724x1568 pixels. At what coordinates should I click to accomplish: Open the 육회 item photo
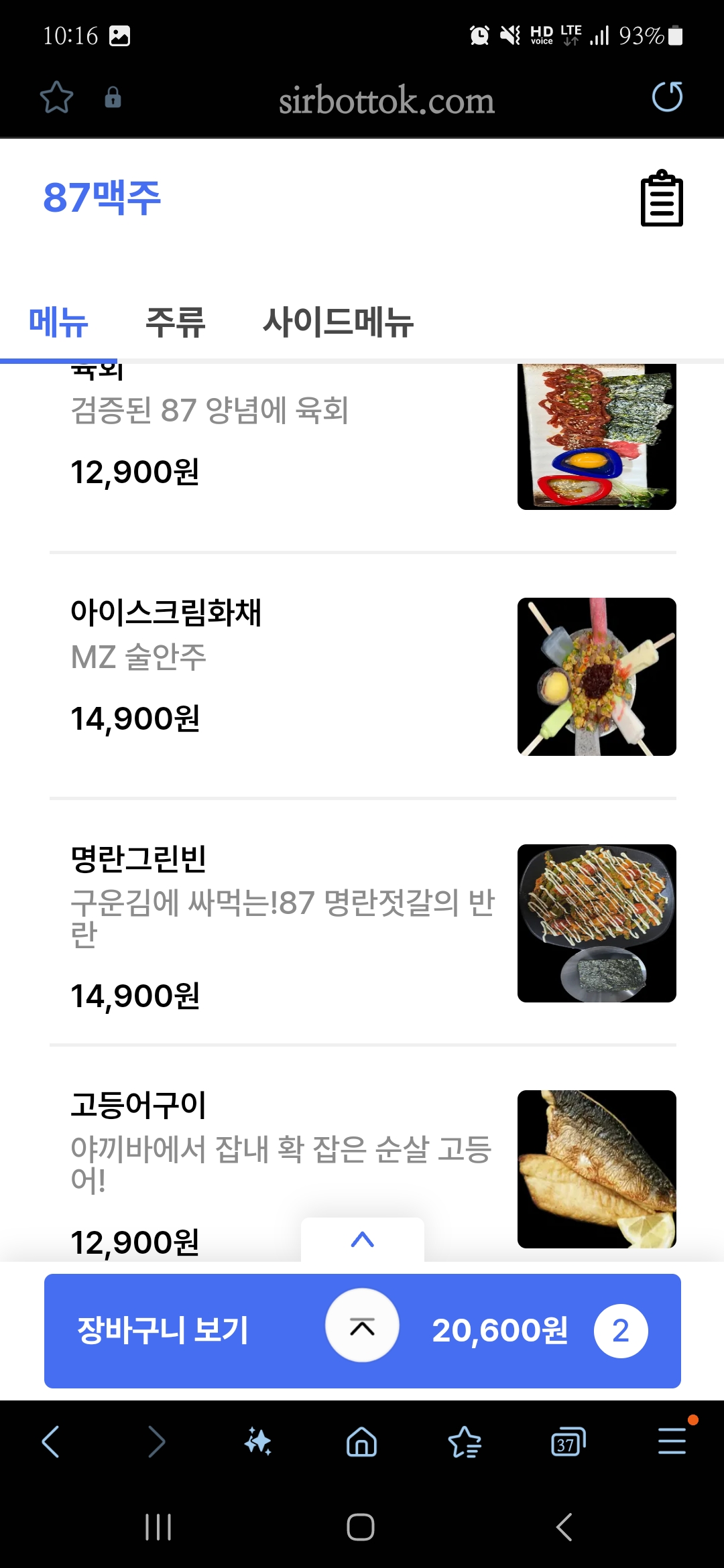pos(597,437)
